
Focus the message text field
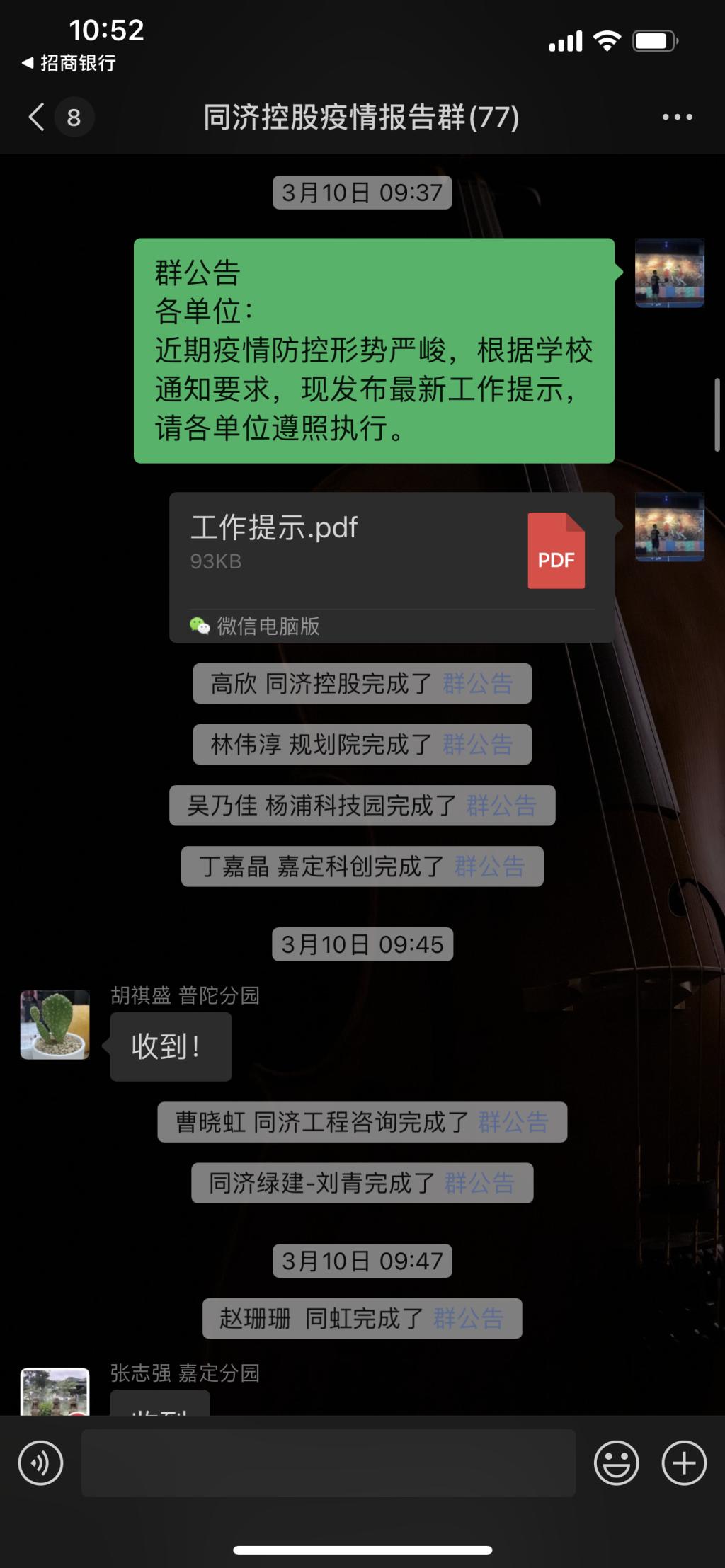point(328,1463)
